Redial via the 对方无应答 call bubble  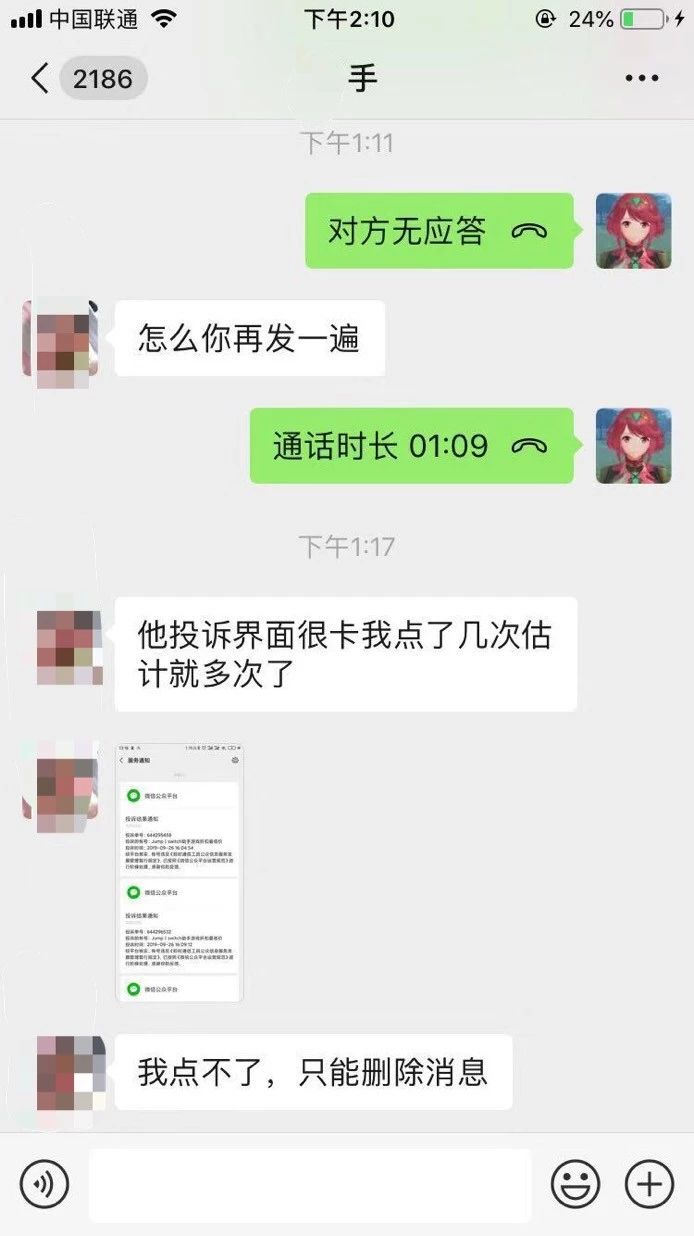[x=439, y=231]
